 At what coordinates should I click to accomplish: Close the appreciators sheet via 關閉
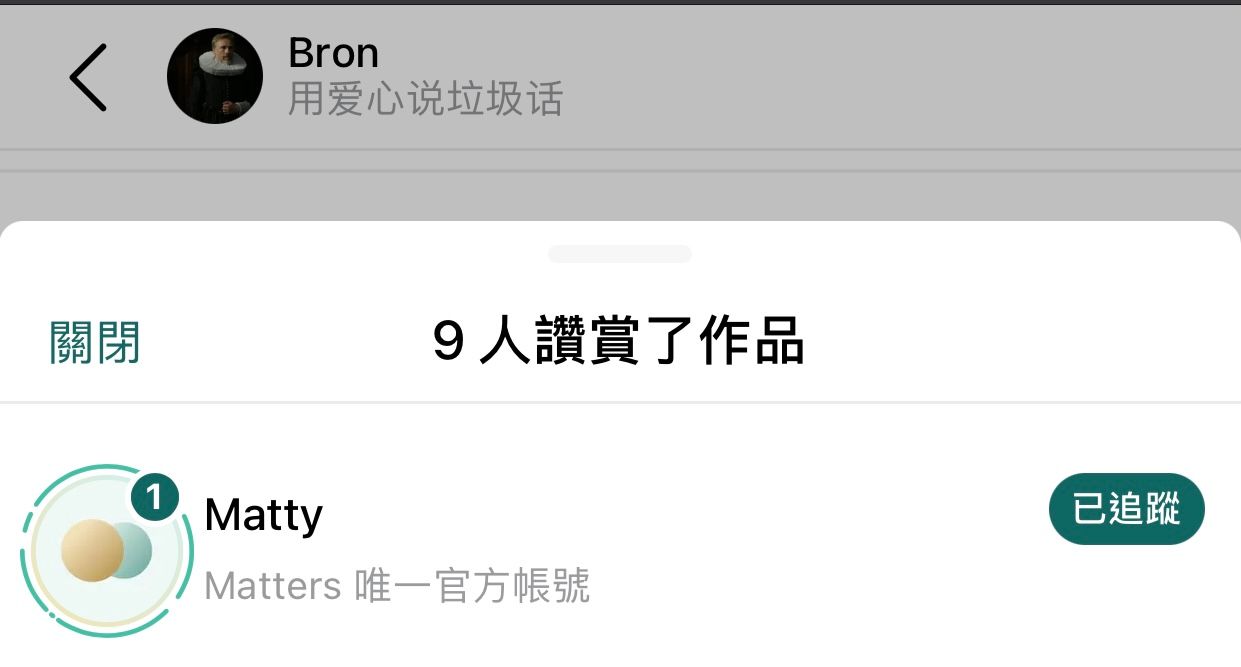pos(95,343)
